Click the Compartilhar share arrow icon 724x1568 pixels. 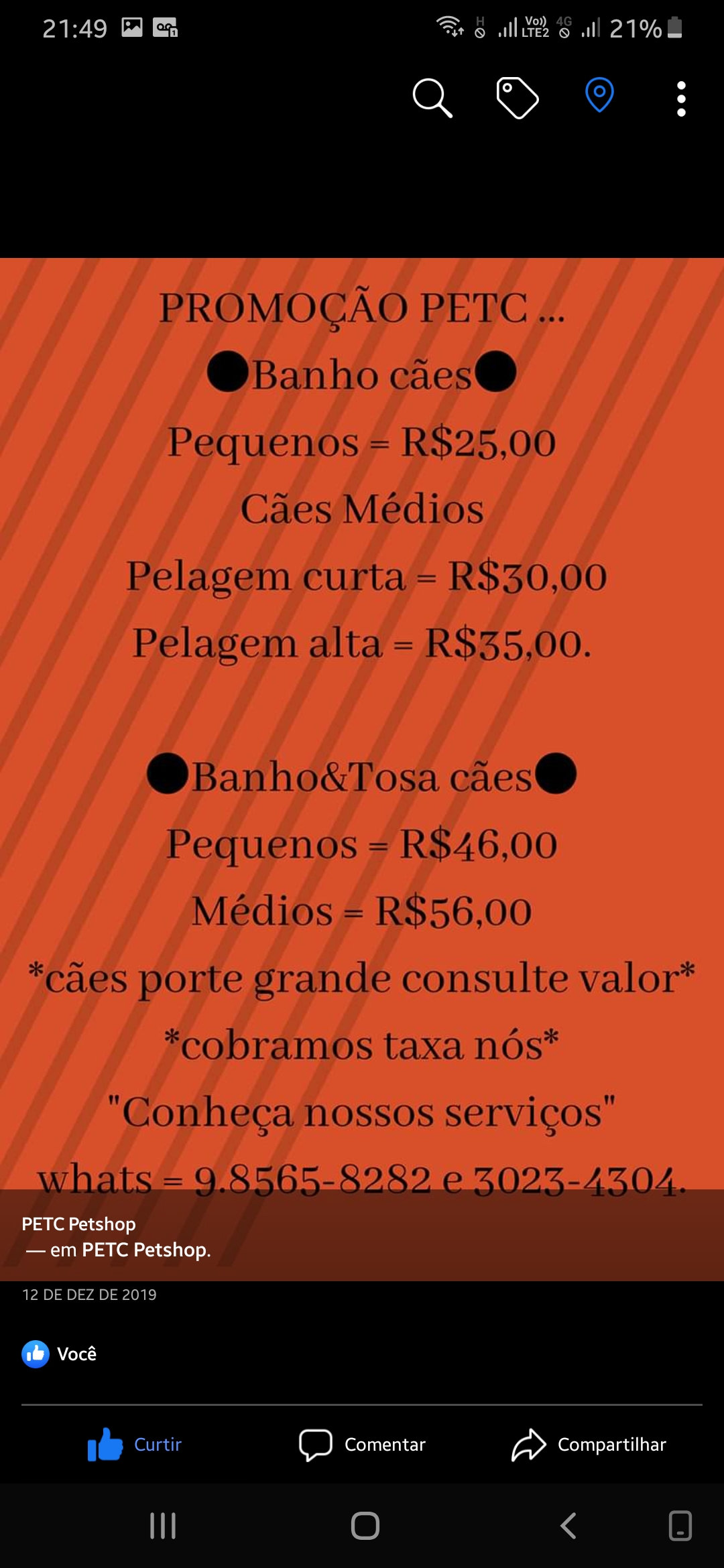[529, 1445]
